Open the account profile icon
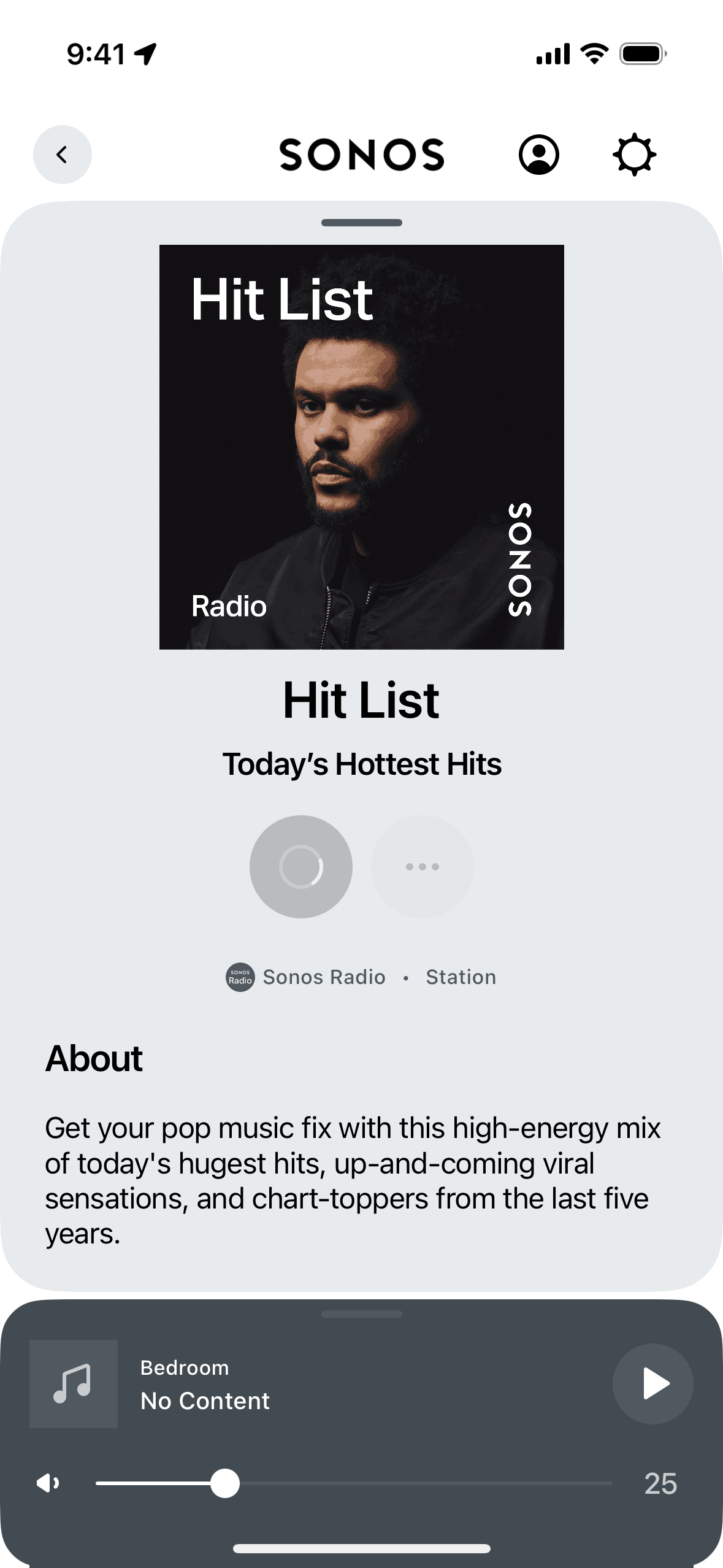Viewport: 723px width, 1568px height. [x=538, y=155]
